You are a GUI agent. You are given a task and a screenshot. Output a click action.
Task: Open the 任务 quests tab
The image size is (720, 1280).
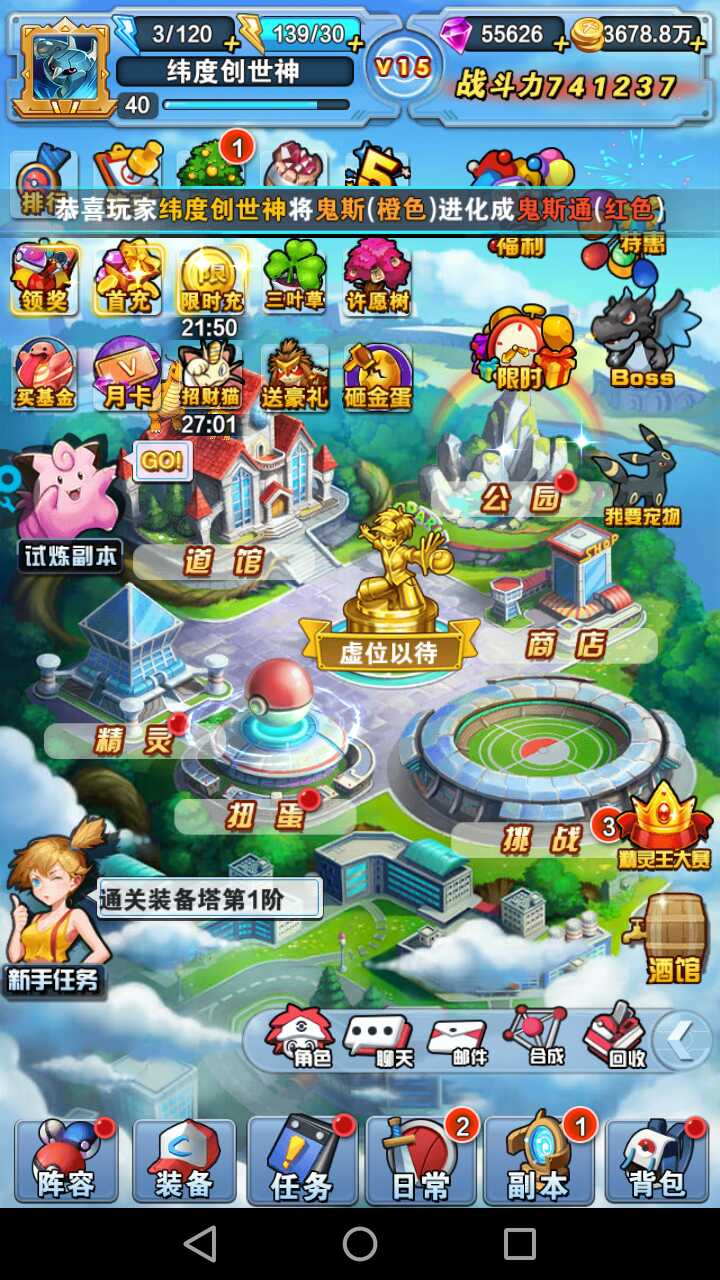tap(301, 1160)
